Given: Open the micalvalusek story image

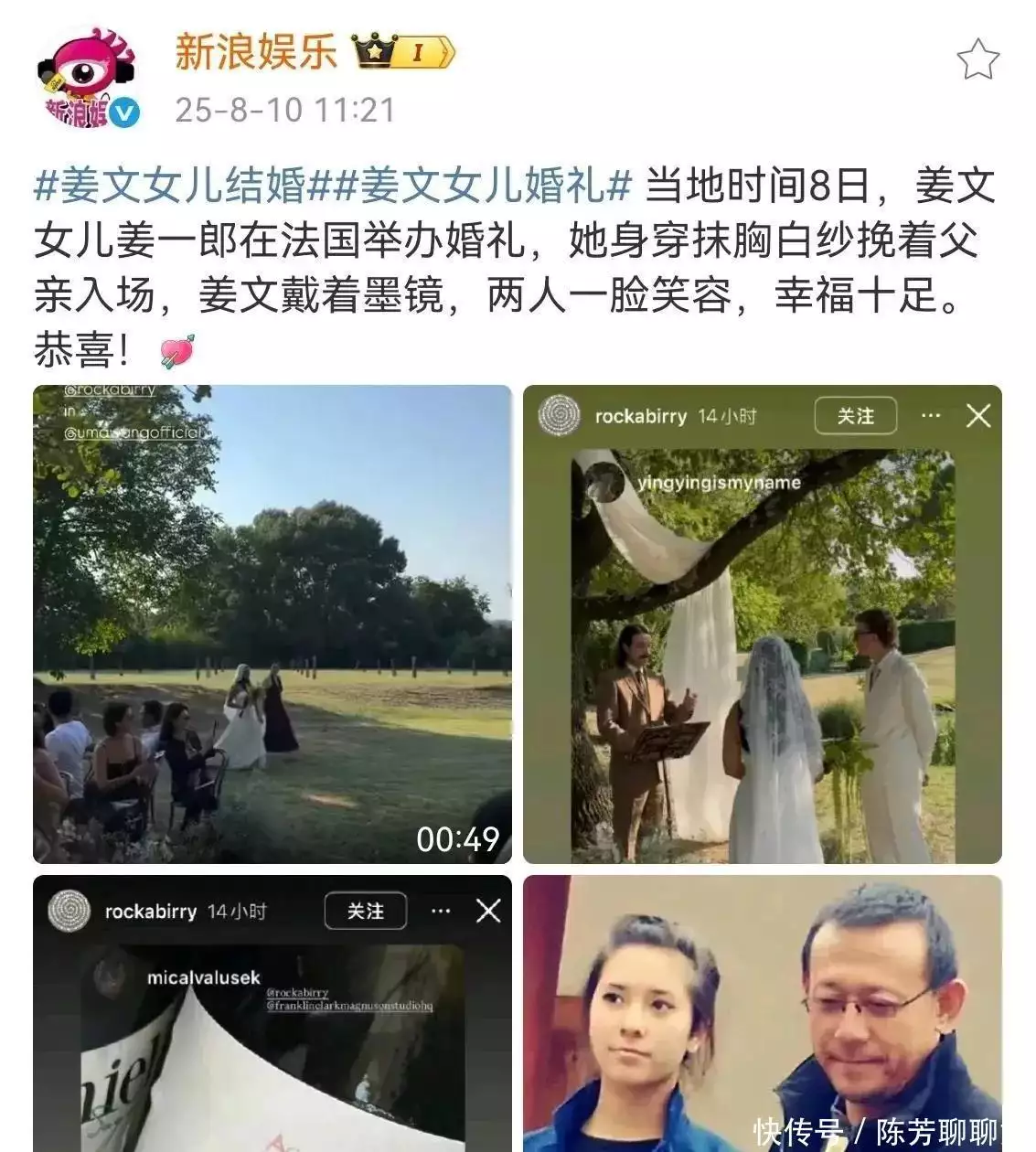Looking at the screenshot, I should [272, 1013].
